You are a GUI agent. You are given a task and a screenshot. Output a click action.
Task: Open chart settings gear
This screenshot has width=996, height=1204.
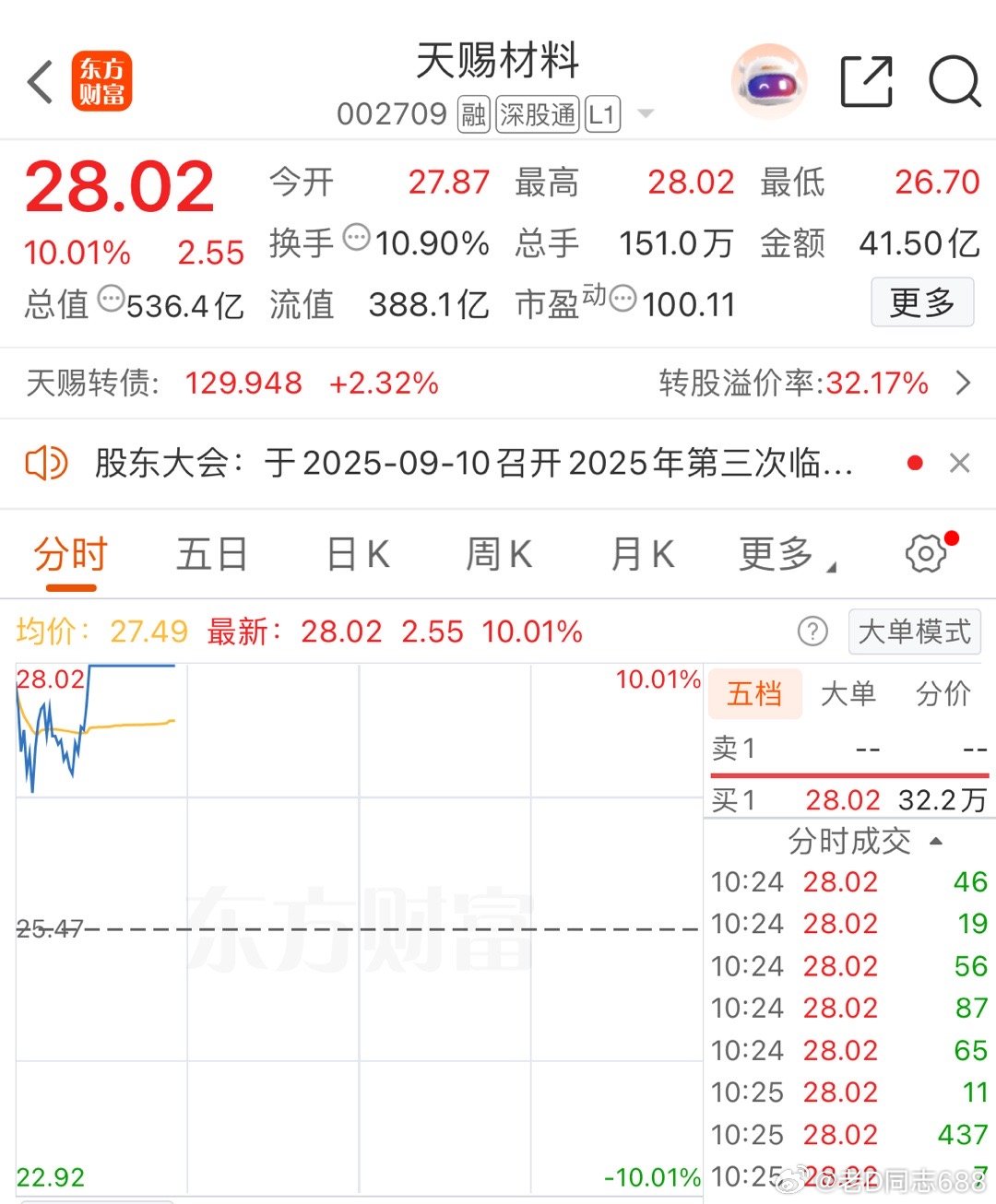926,553
